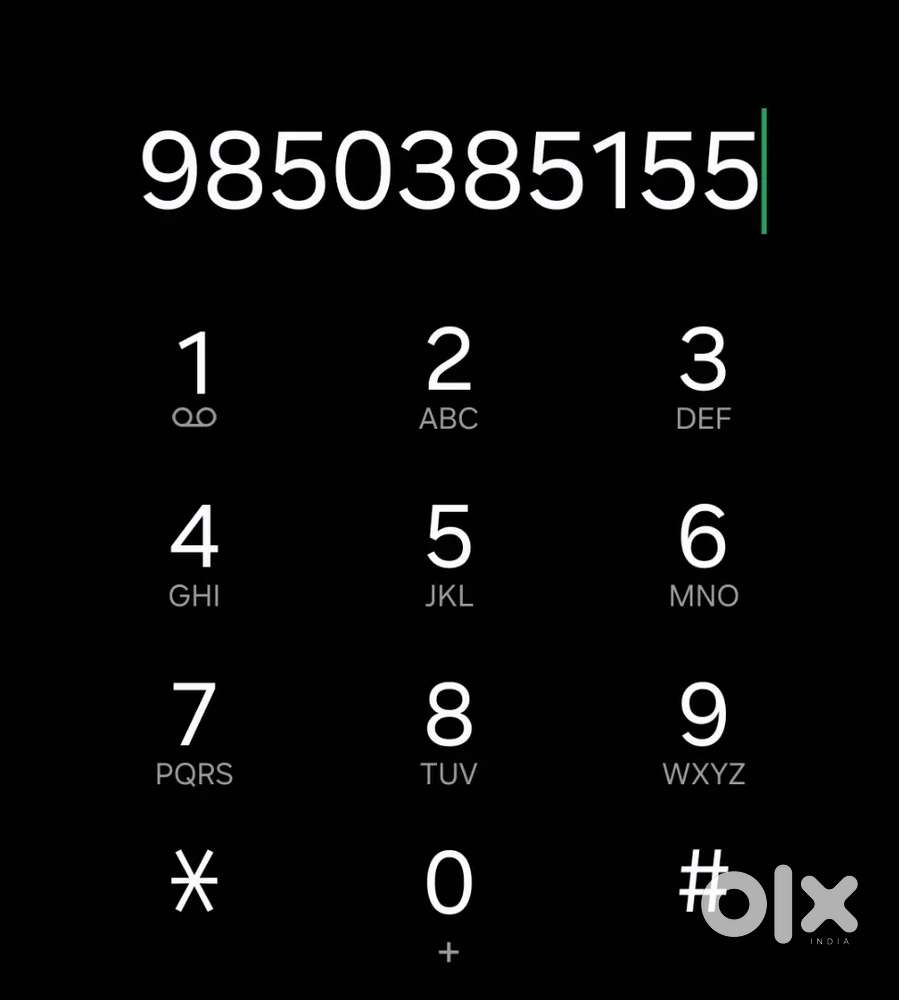Dial digit 1 voicemail key
Image resolution: width=899 pixels, height=1000 pixels.
[x=194, y=380]
